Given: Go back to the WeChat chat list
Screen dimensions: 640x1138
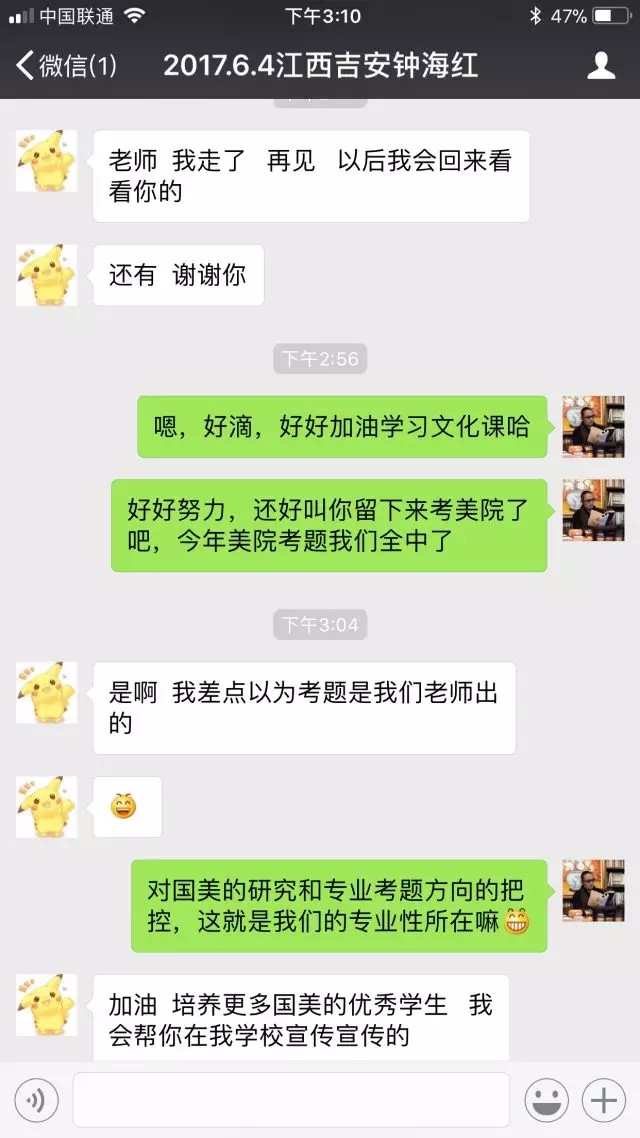Looking at the screenshot, I should point(65,66).
